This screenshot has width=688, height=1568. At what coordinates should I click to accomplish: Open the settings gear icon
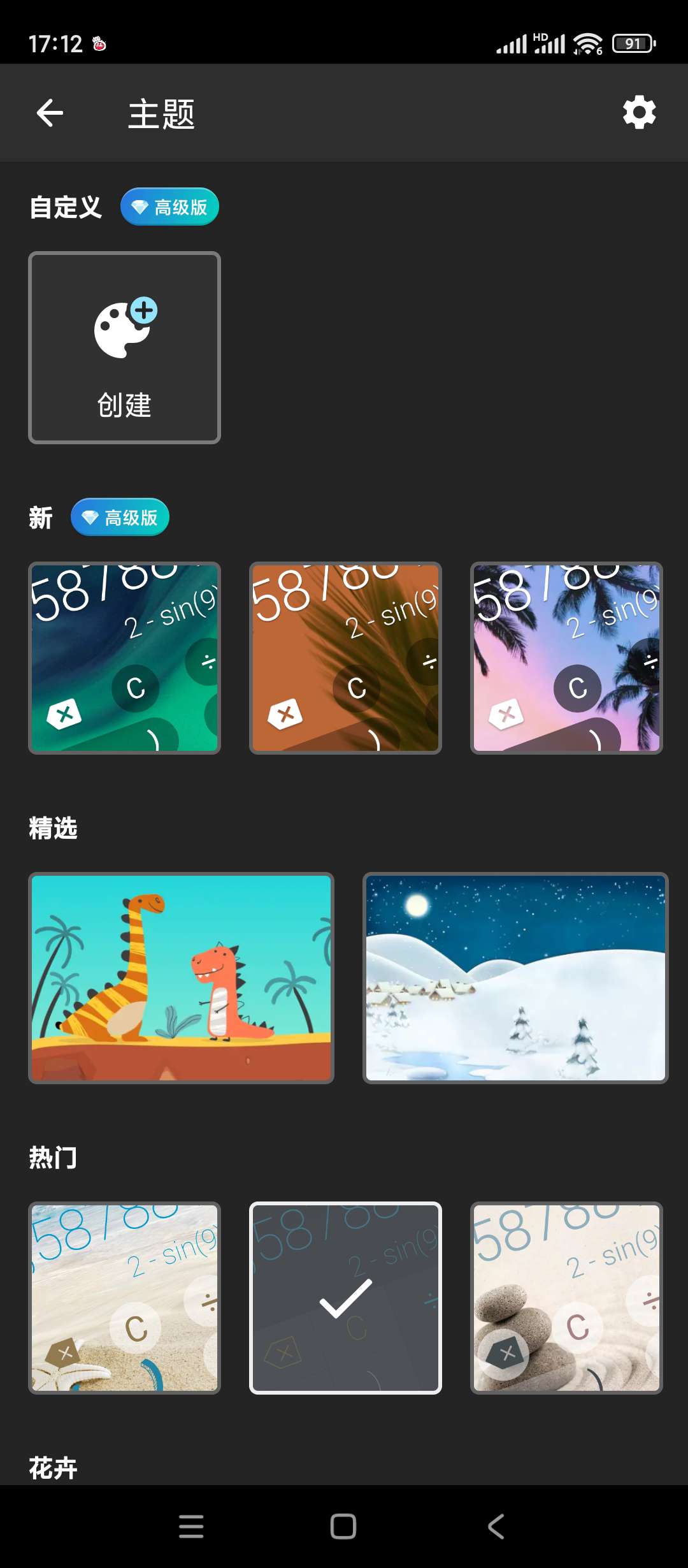point(639,113)
